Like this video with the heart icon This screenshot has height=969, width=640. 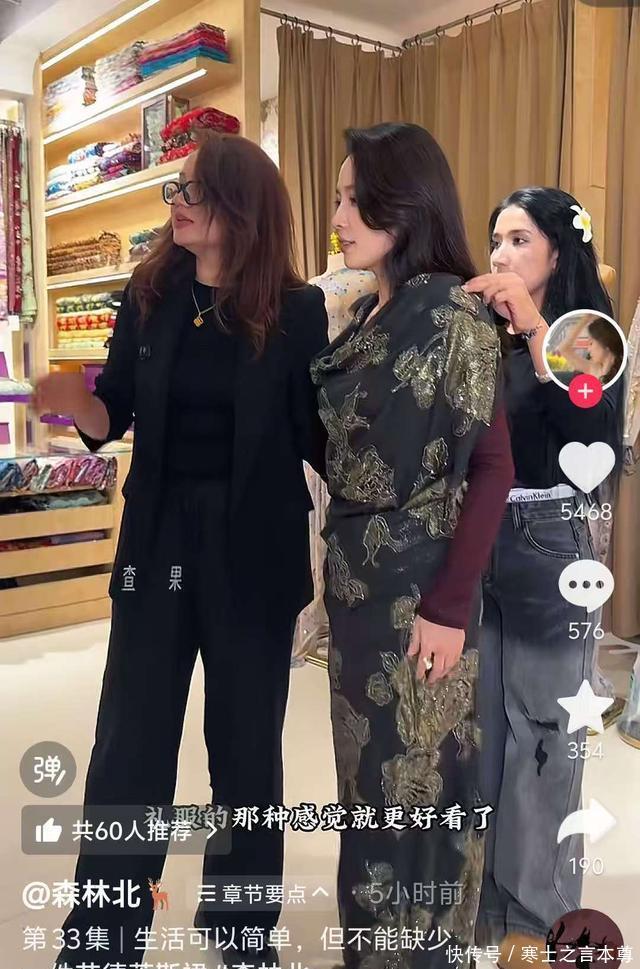tap(586, 466)
